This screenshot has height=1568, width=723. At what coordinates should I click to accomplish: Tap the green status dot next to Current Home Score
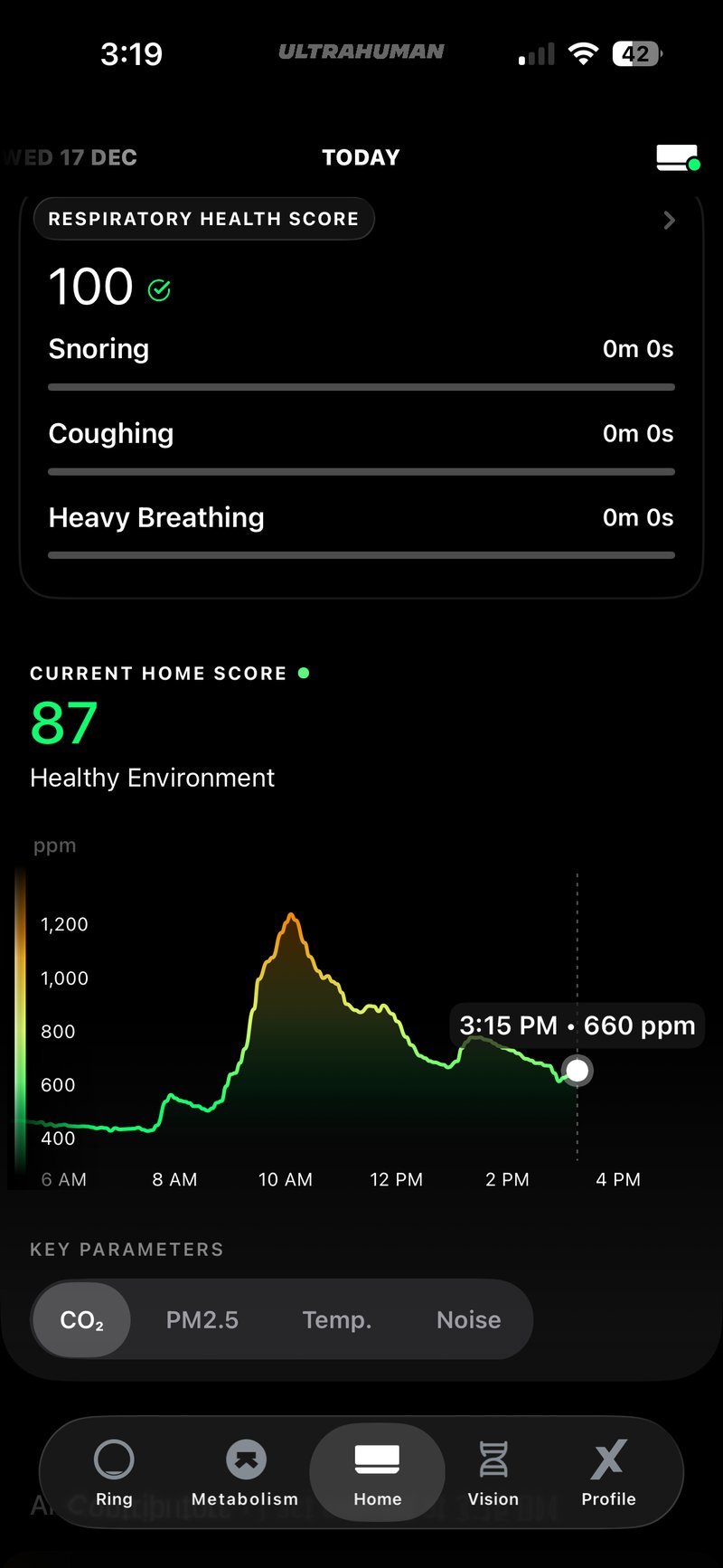click(305, 673)
